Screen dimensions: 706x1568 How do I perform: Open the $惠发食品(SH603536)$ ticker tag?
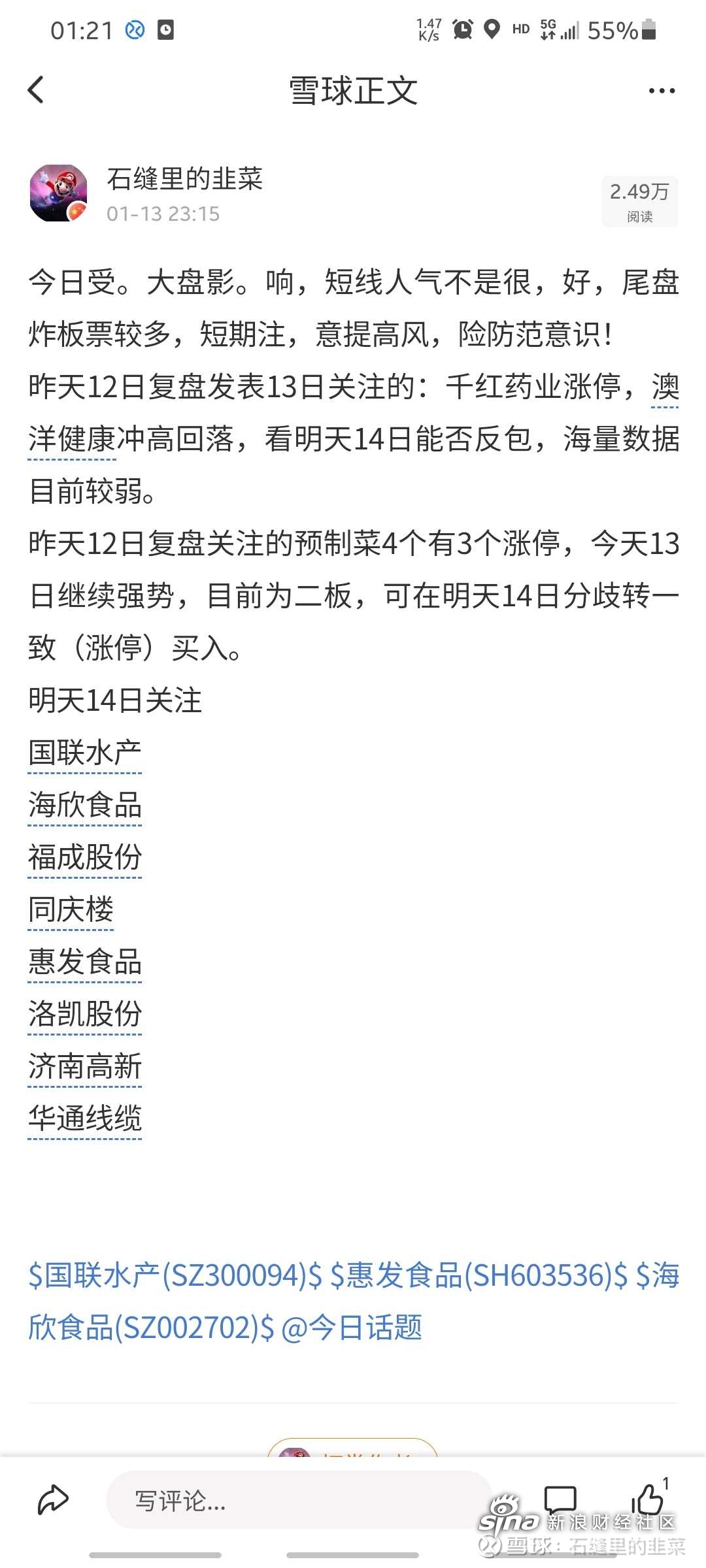[479, 1276]
